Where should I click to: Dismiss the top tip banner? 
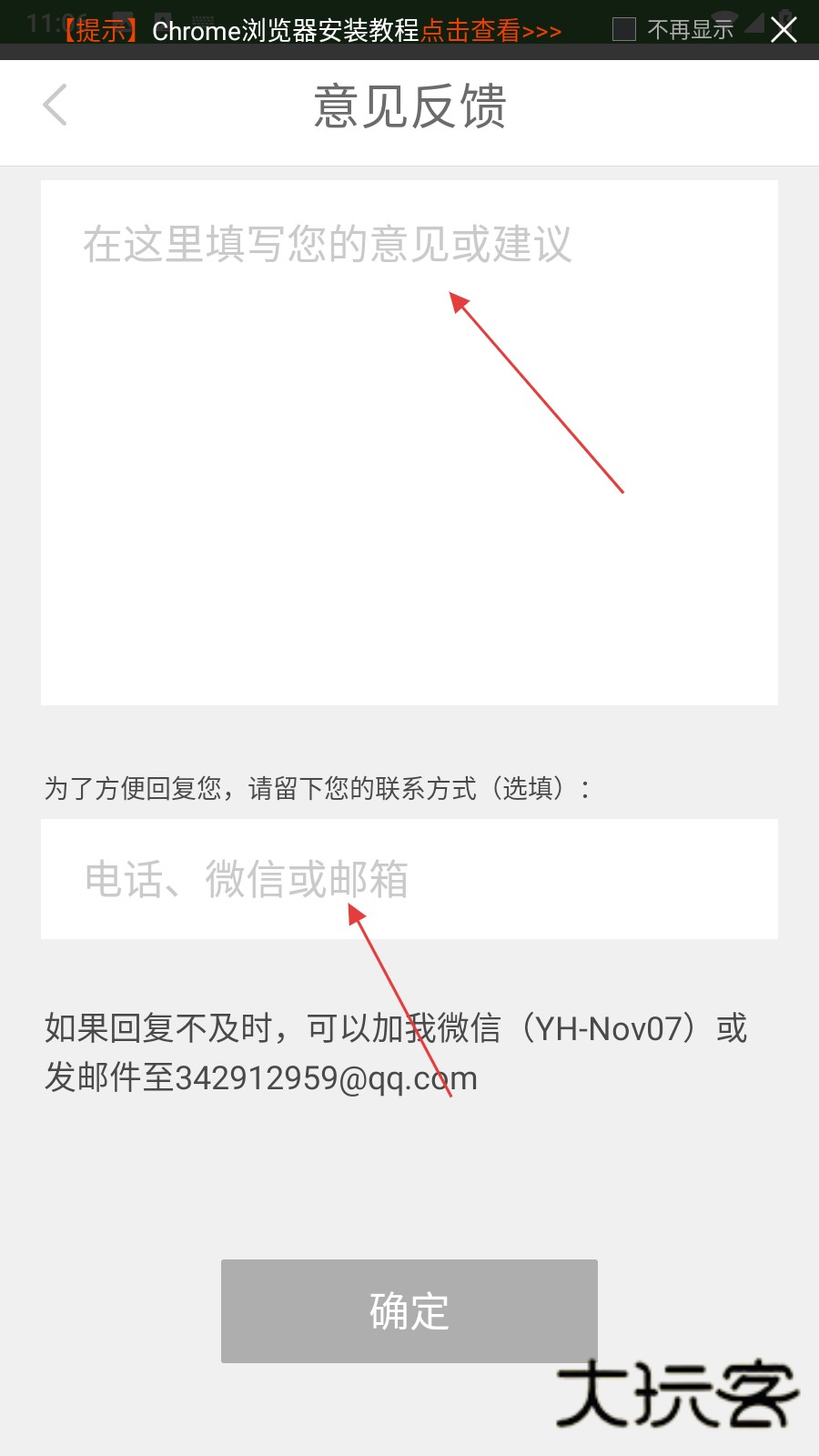click(784, 30)
